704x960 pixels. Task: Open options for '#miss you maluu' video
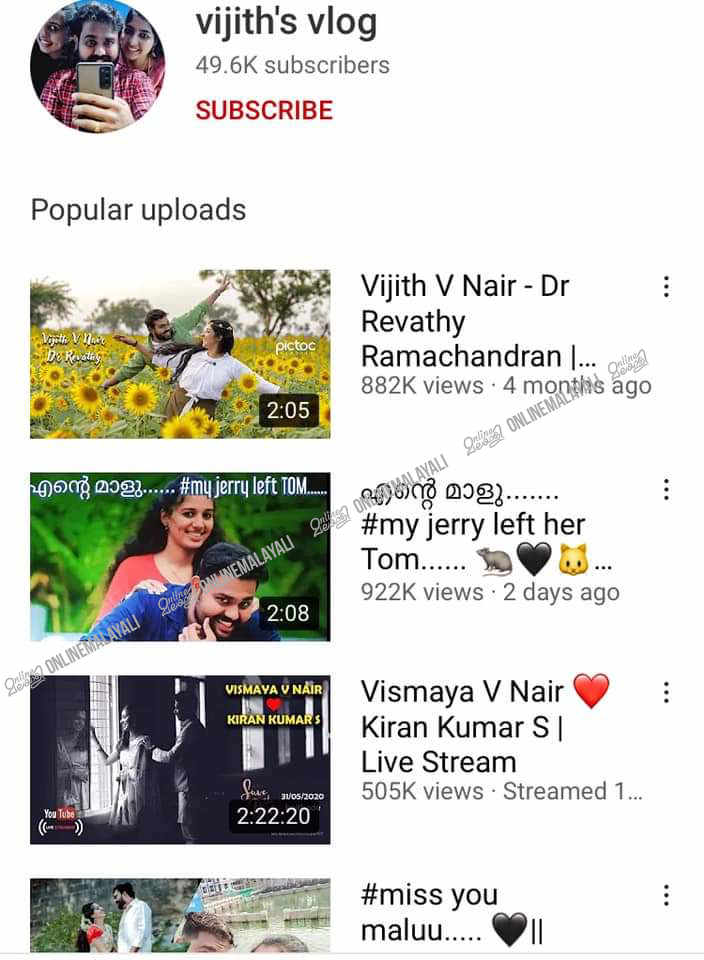pyautogui.click(x=666, y=895)
